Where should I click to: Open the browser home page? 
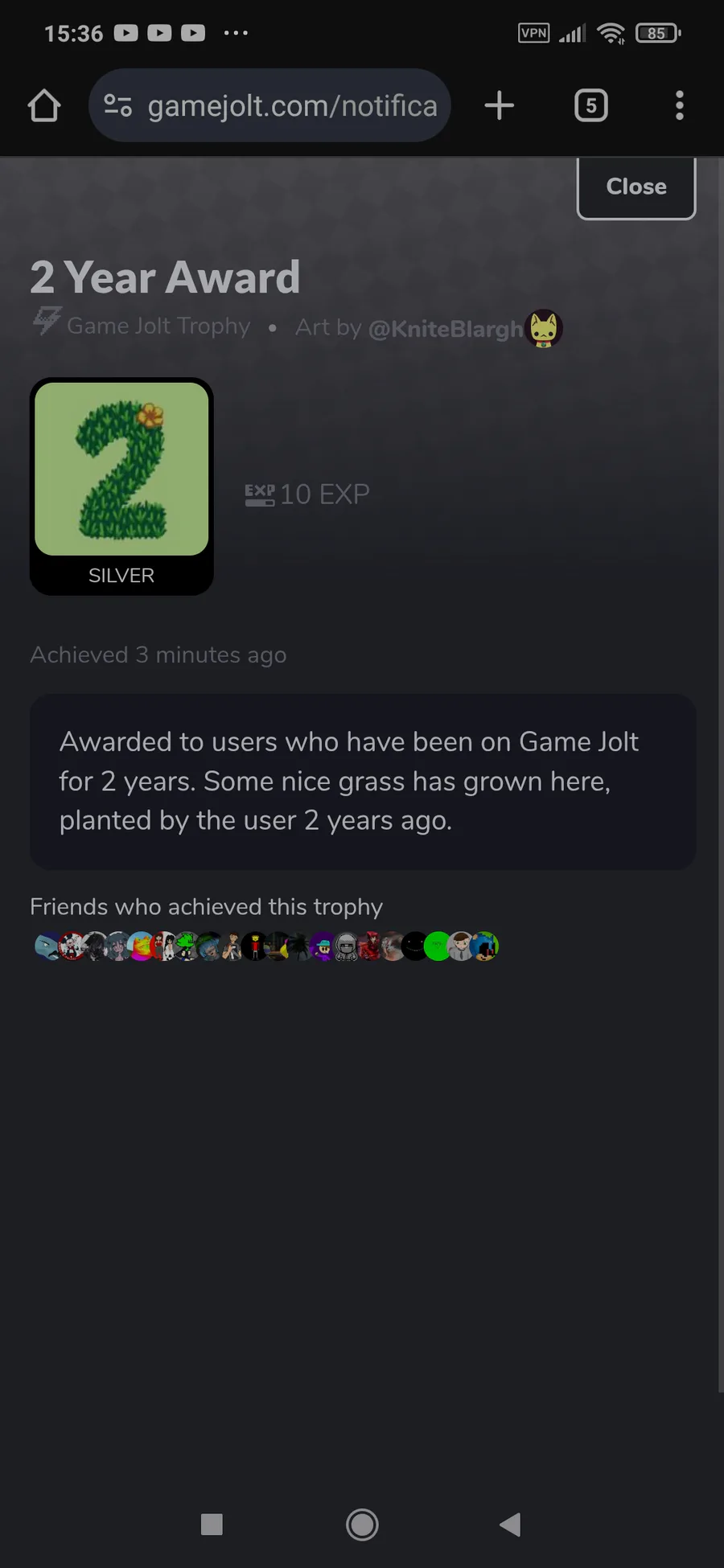44,105
